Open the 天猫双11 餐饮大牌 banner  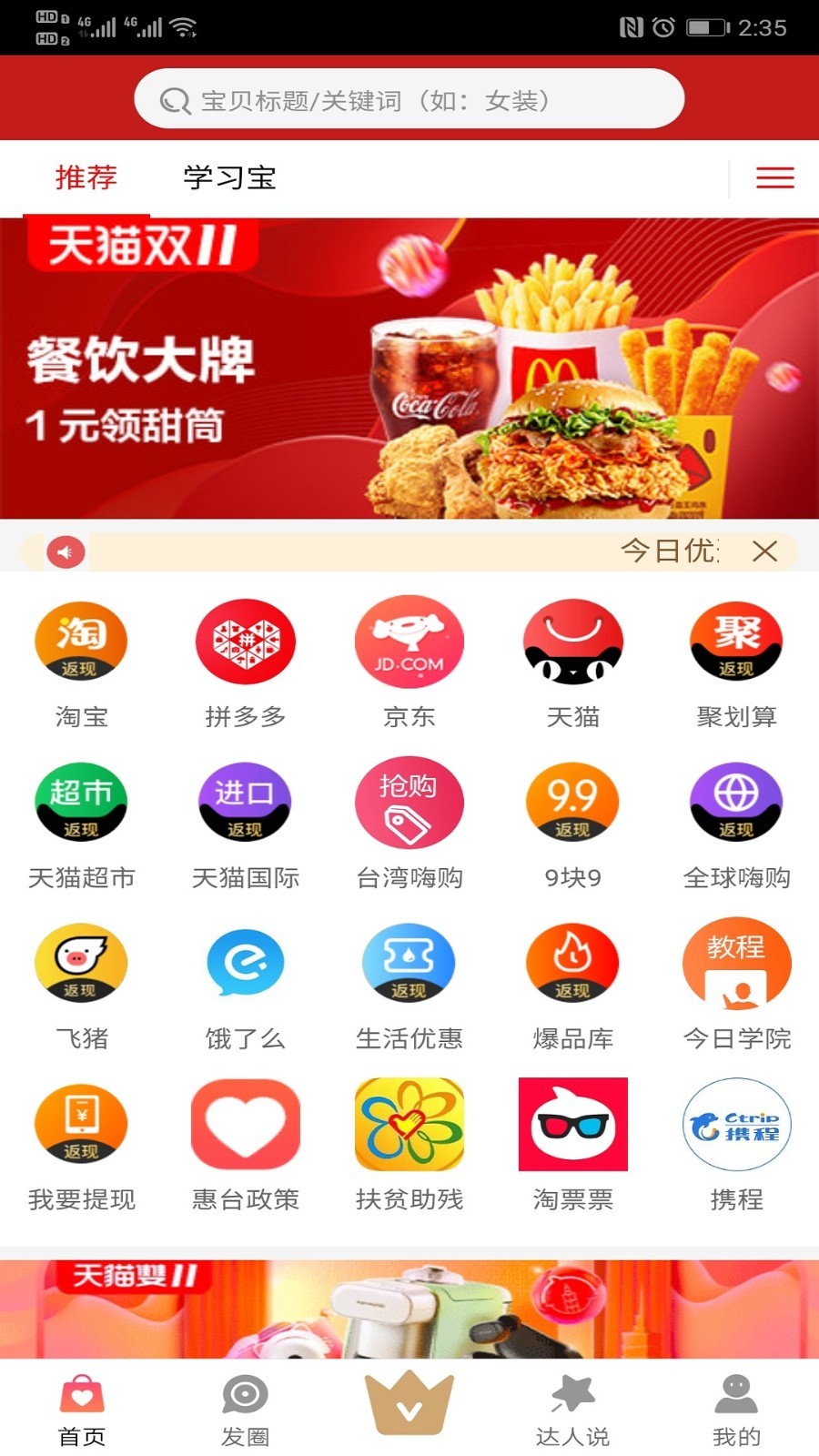pos(409,369)
